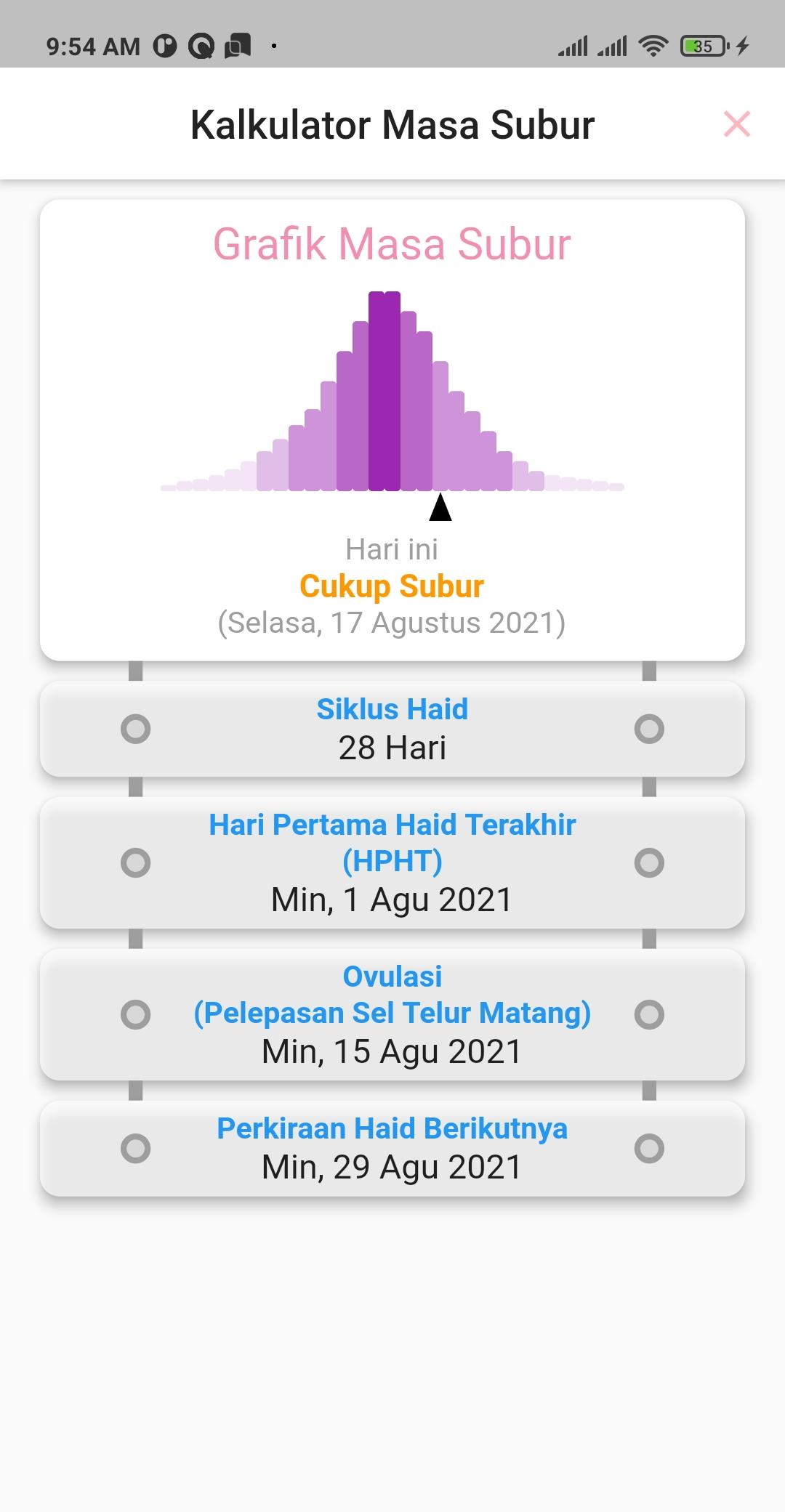The image size is (785, 1512).
Task: Tap the Grafik Masa Subur chart card
Action: (x=392, y=430)
